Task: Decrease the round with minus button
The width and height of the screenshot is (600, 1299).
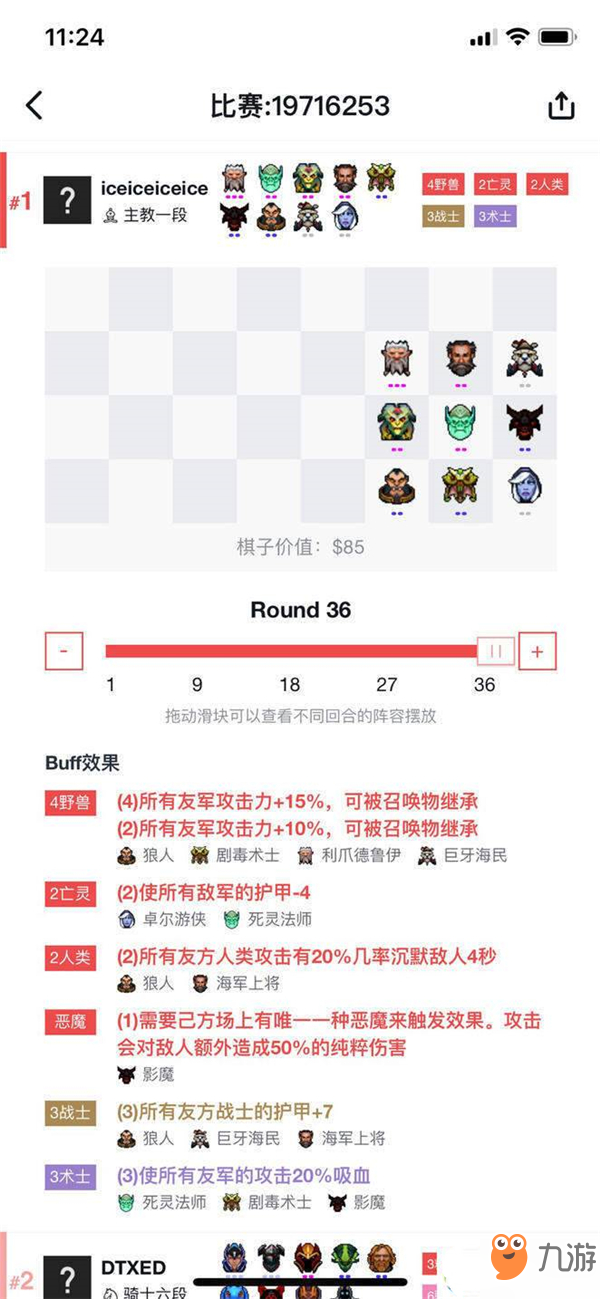Action: point(63,651)
